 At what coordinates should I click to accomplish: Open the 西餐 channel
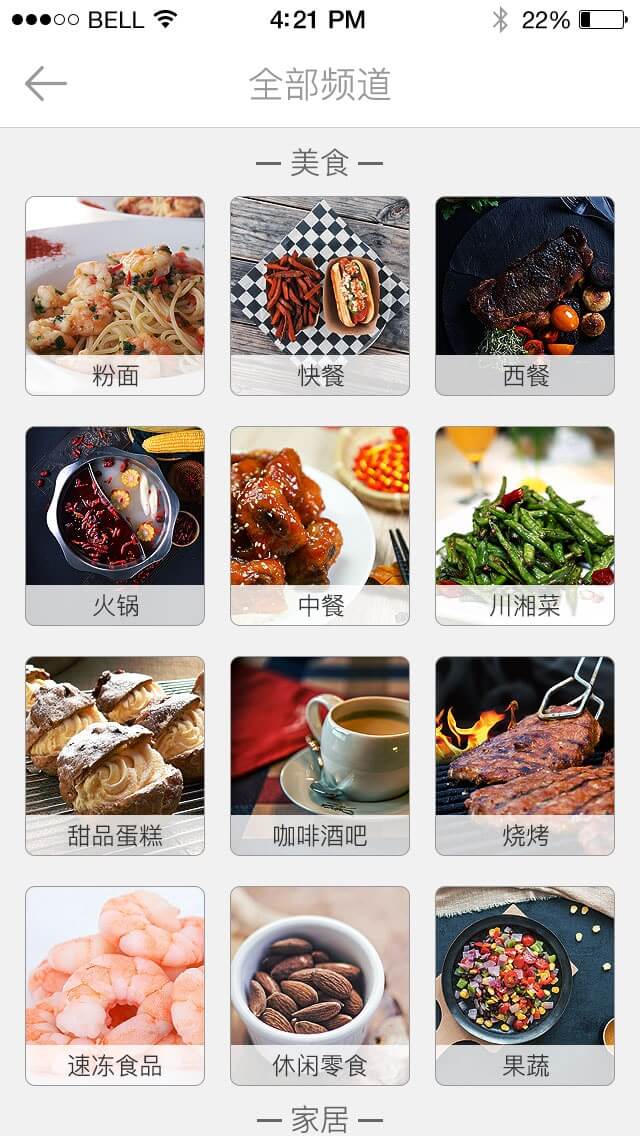(525, 295)
